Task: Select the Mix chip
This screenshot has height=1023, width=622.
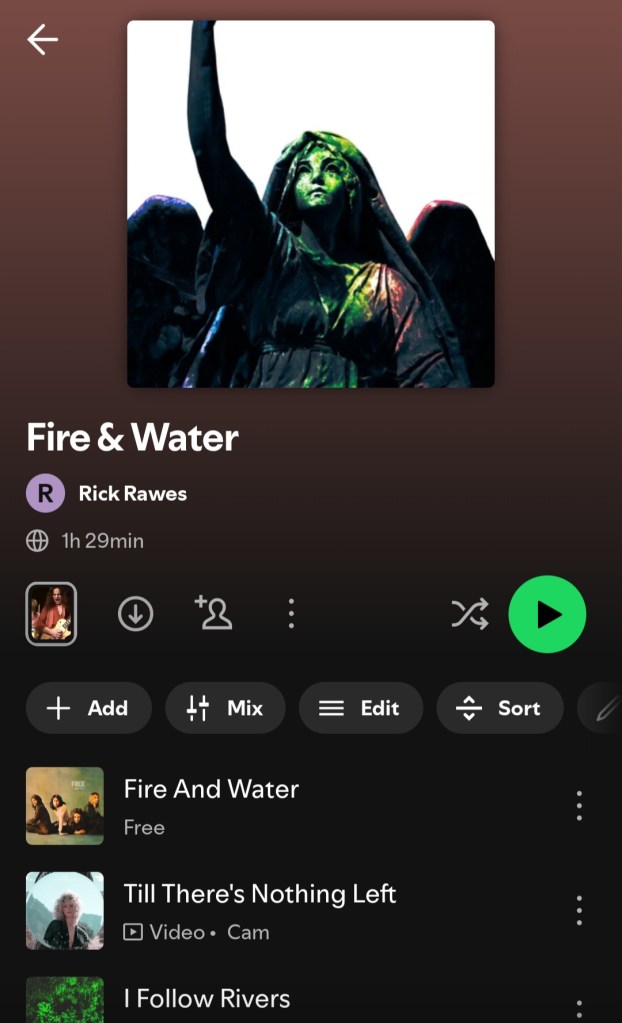Action: [225, 708]
